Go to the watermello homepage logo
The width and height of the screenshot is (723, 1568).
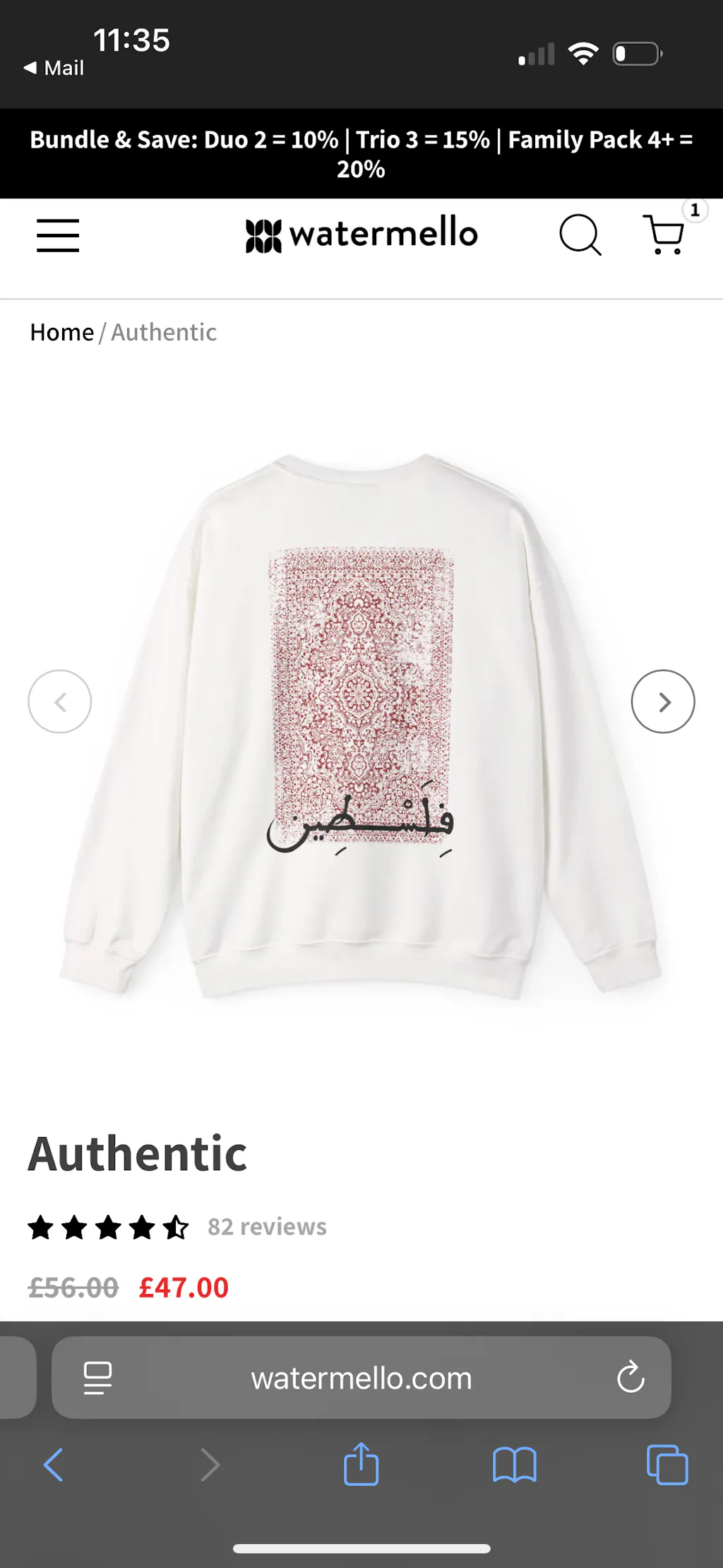tap(361, 234)
